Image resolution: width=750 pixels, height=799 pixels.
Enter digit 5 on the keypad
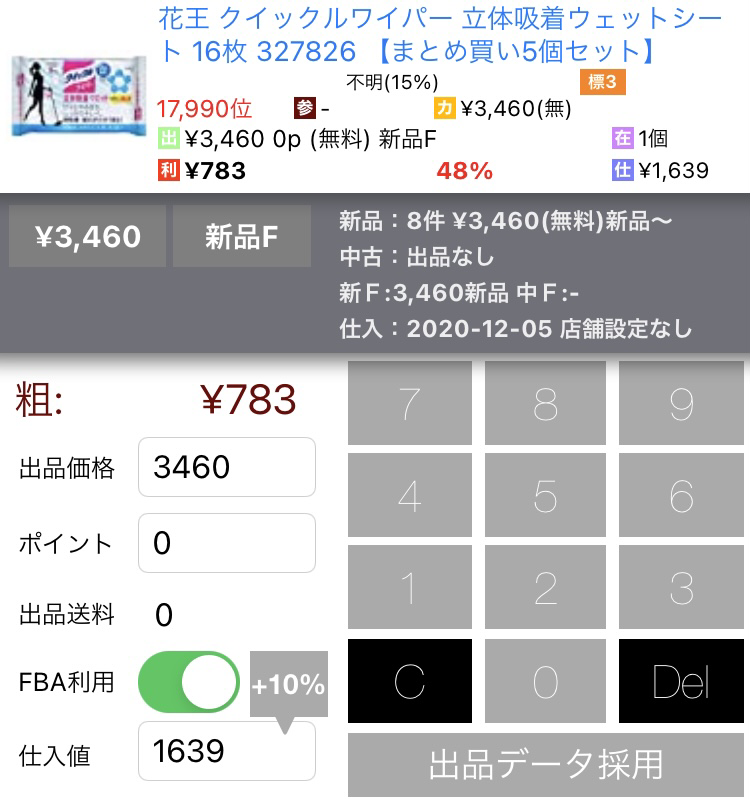point(545,495)
